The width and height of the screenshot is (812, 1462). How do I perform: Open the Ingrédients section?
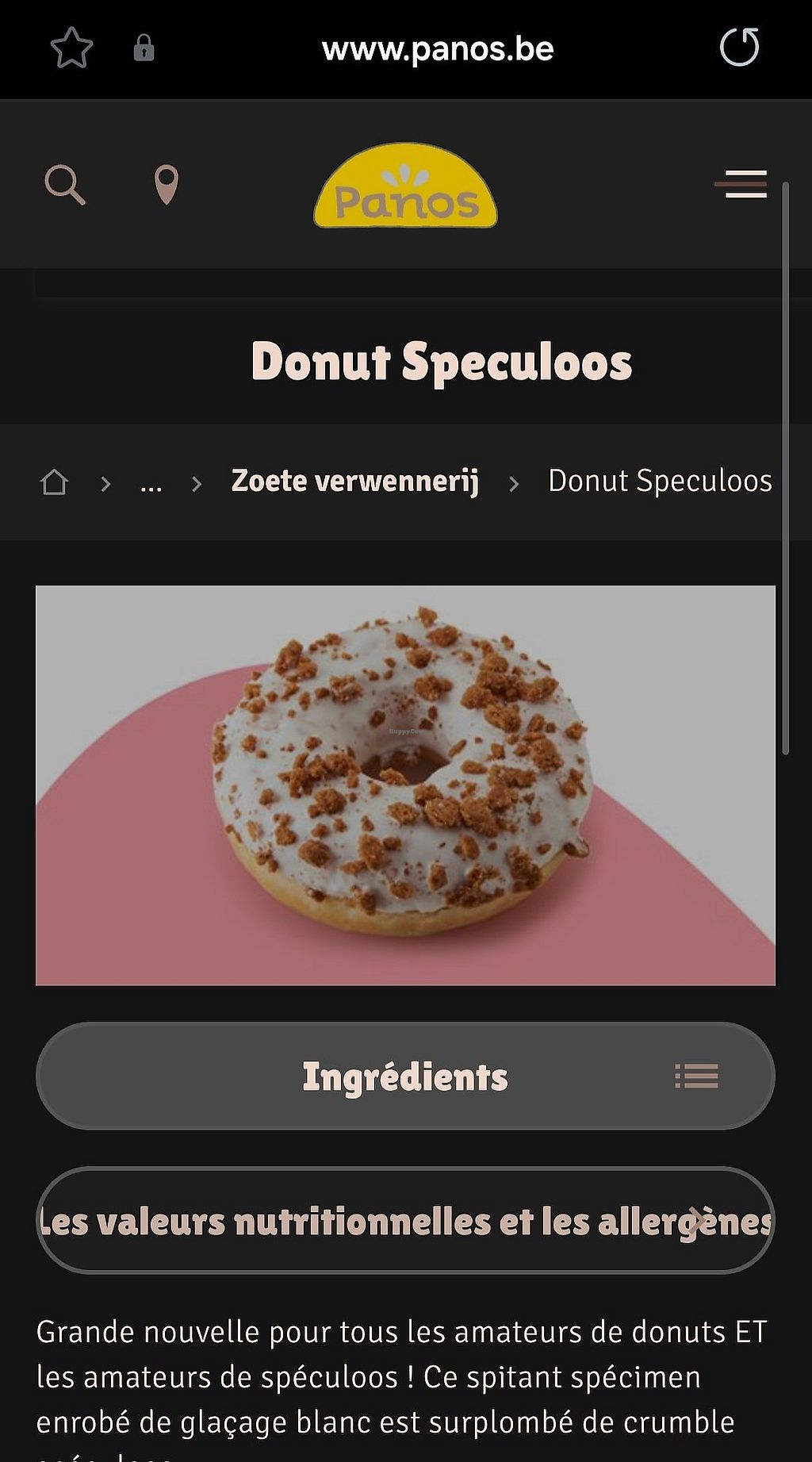click(x=406, y=1076)
